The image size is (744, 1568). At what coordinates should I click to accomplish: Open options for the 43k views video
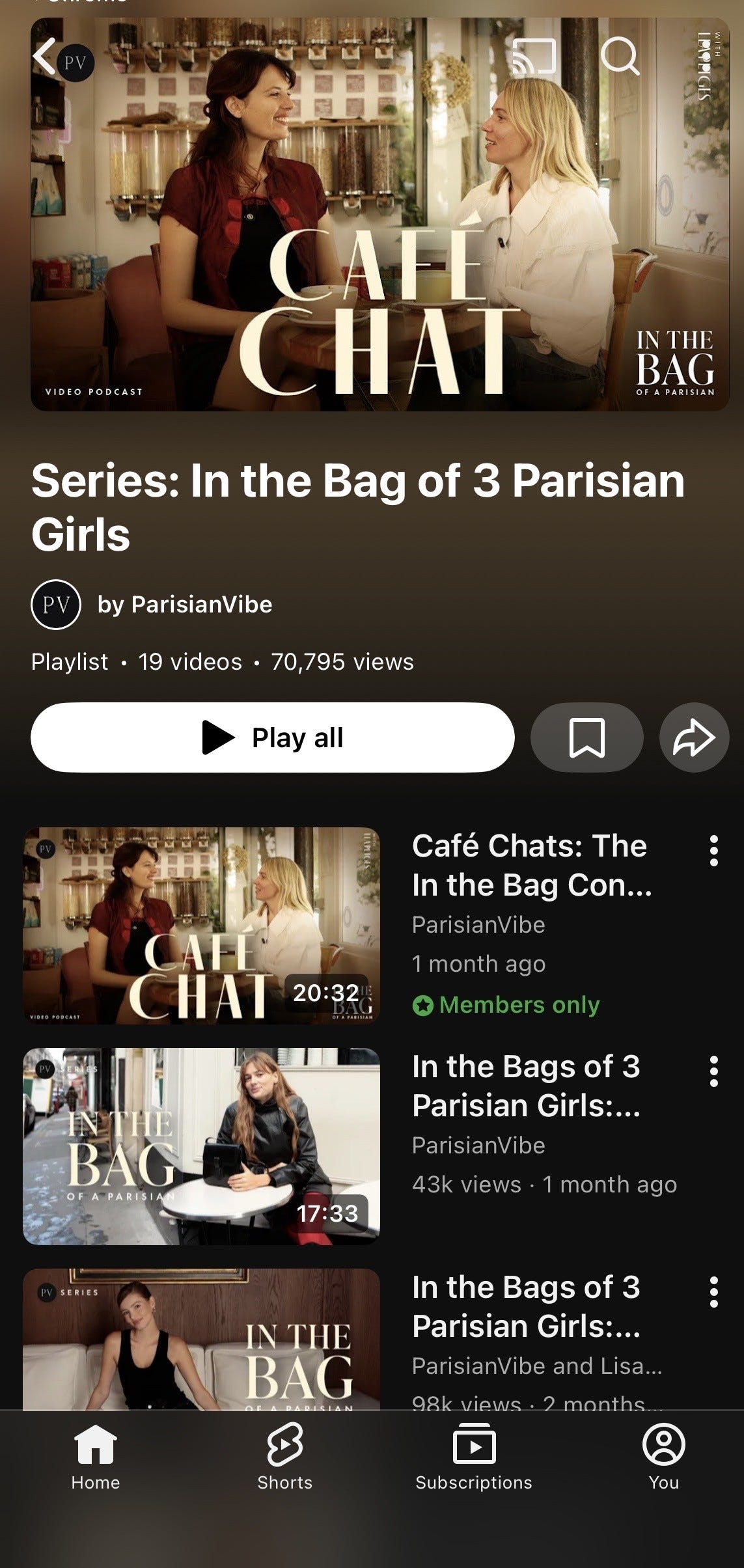[713, 1071]
